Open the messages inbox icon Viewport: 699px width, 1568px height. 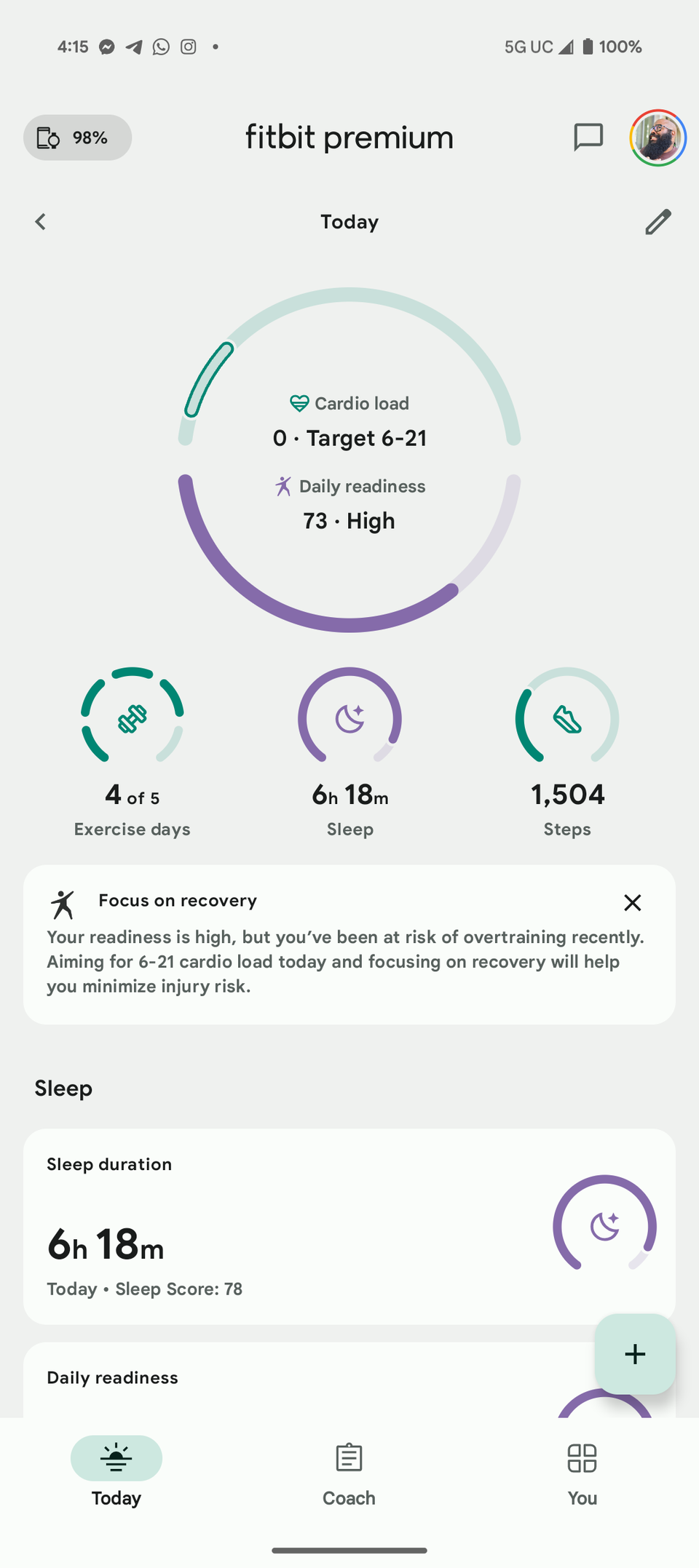588,137
